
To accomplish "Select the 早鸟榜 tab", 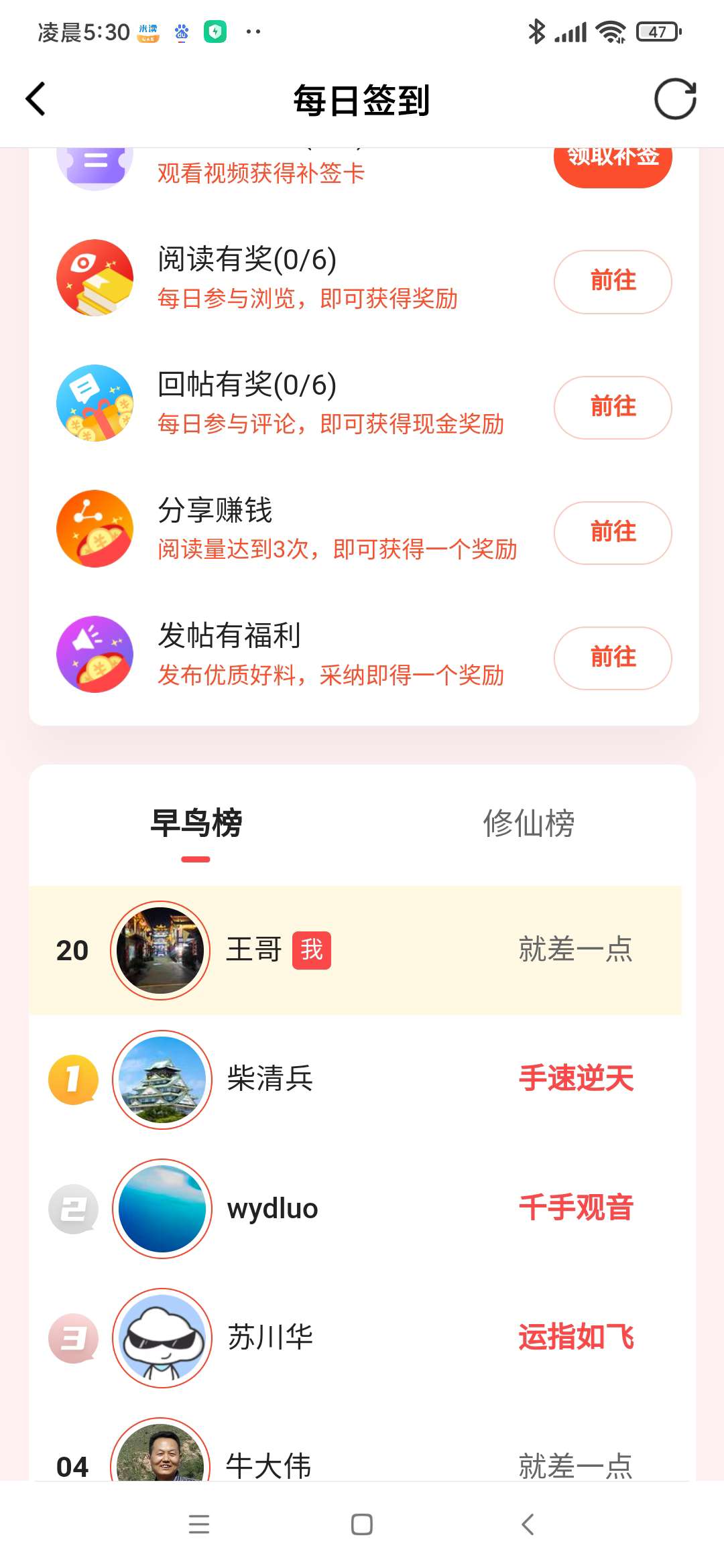I will pyautogui.click(x=196, y=823).
